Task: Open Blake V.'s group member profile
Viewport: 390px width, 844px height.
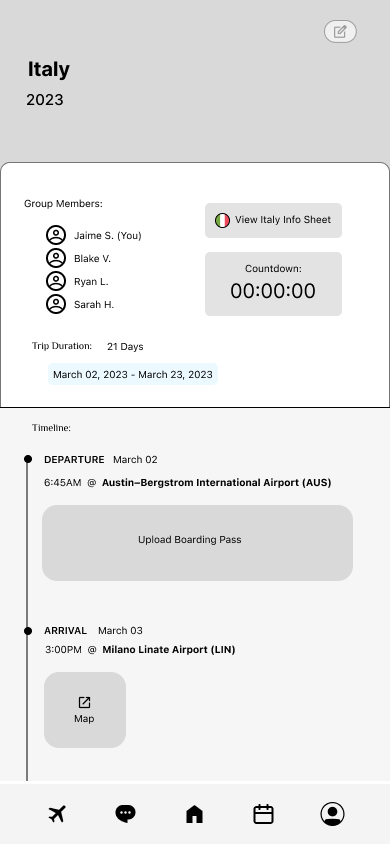Action: (x=79, y=258)
